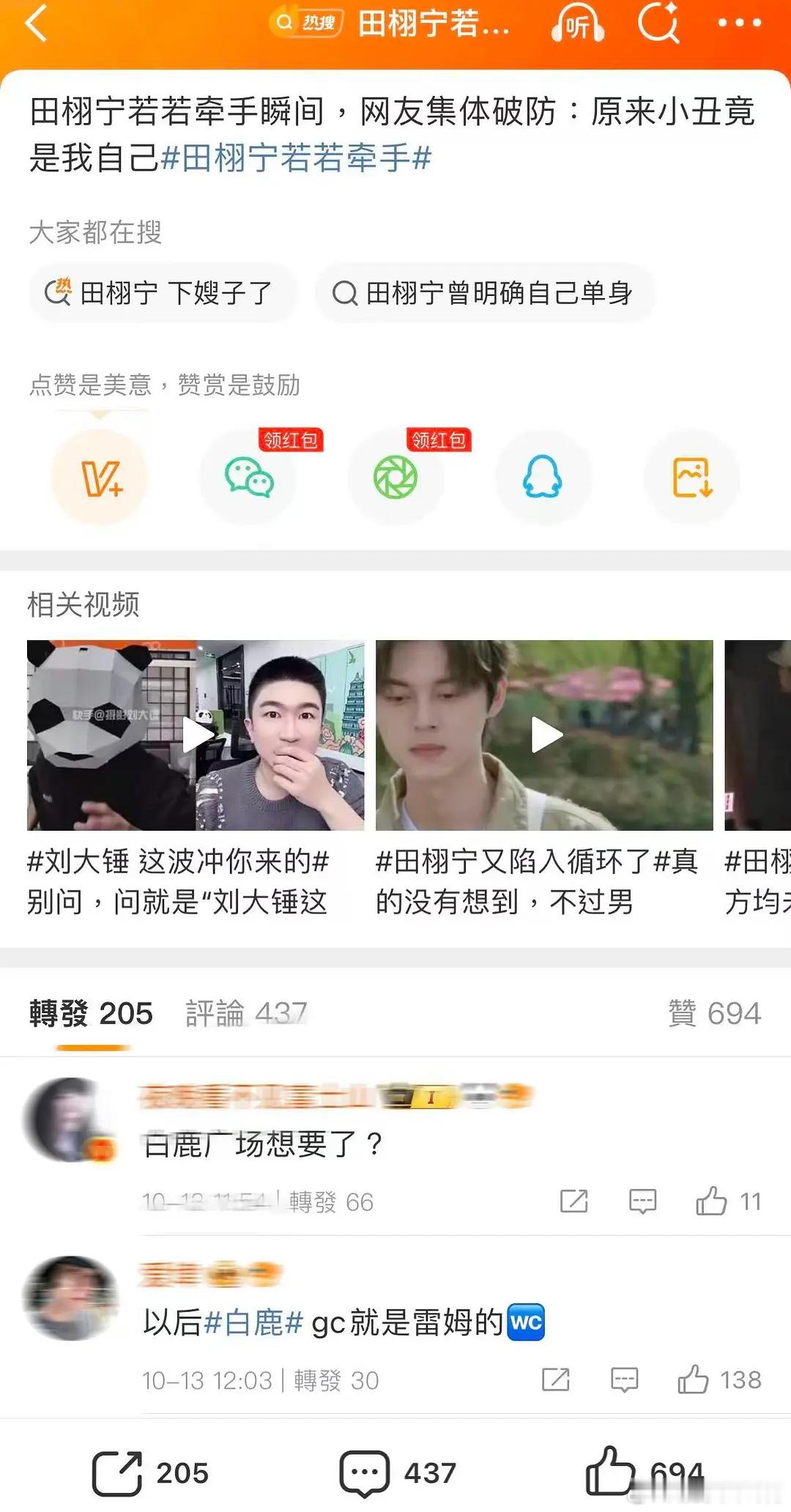Open the three-dot overflow menu
Screen dimensions: 791x1512
tap(739, 23)
